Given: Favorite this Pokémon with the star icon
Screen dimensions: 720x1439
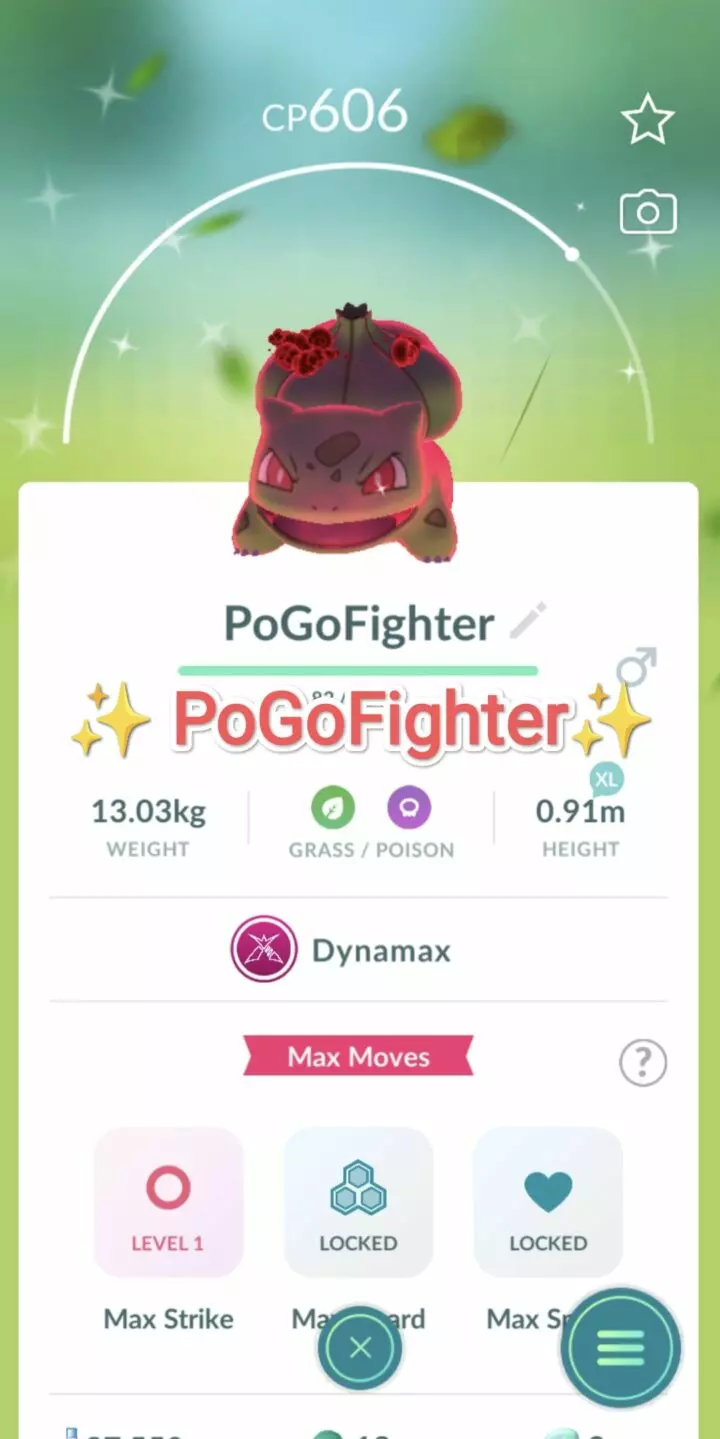Looking at the screenshot, I should pos(648,117).
